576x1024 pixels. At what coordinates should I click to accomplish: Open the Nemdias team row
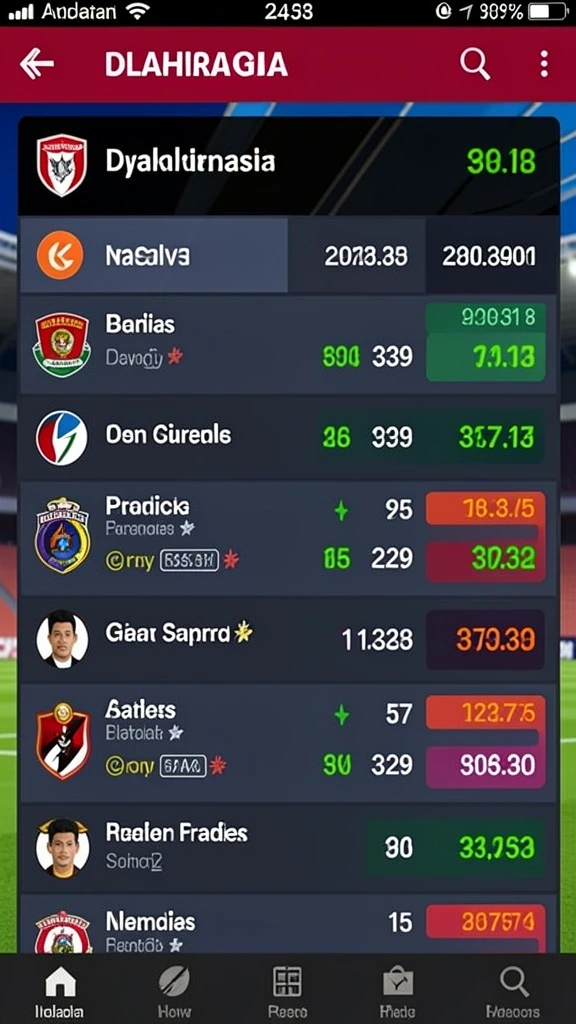tap(289, 924)
